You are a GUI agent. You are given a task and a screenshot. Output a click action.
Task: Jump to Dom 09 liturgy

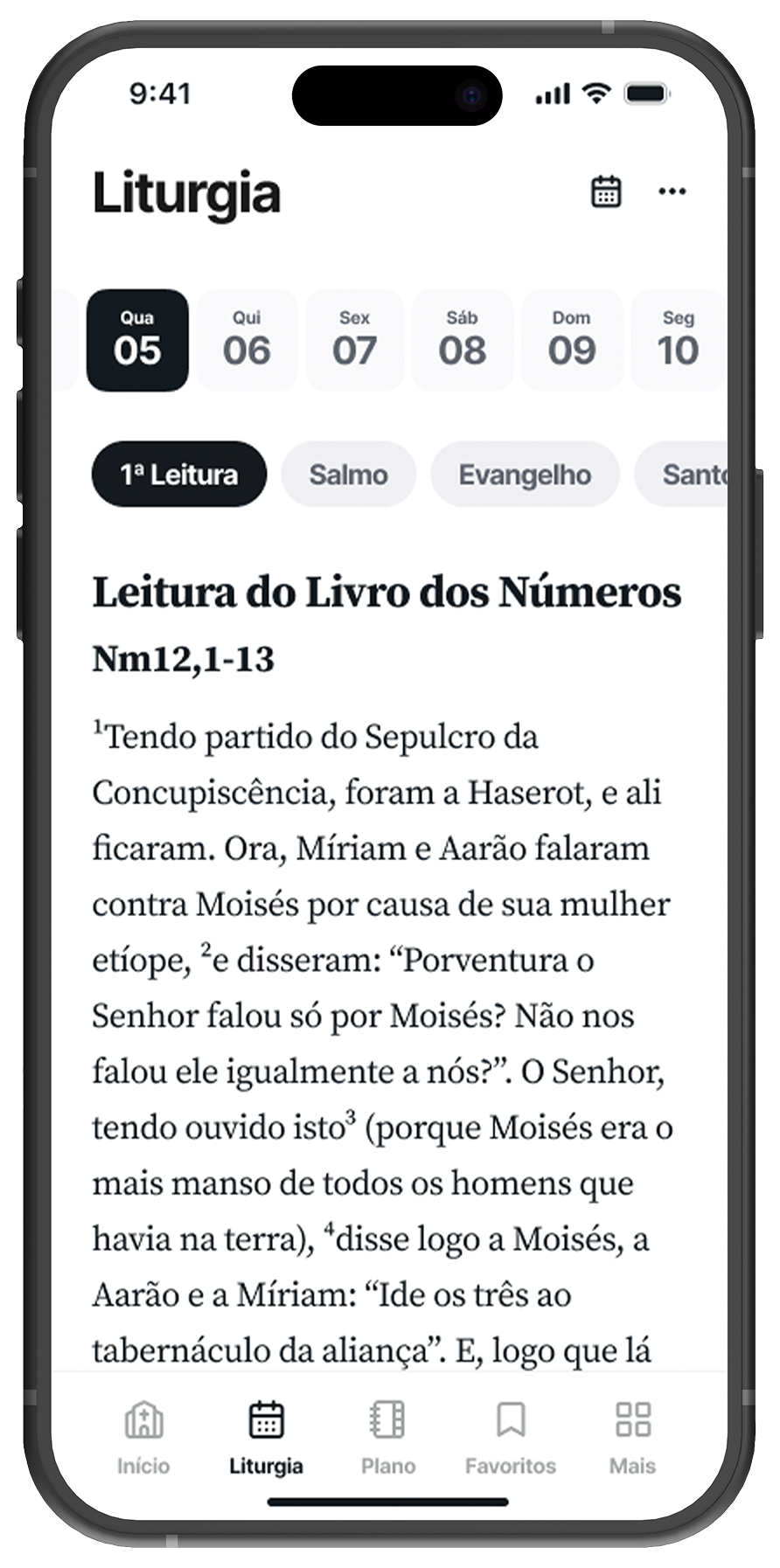coord(571,340)
